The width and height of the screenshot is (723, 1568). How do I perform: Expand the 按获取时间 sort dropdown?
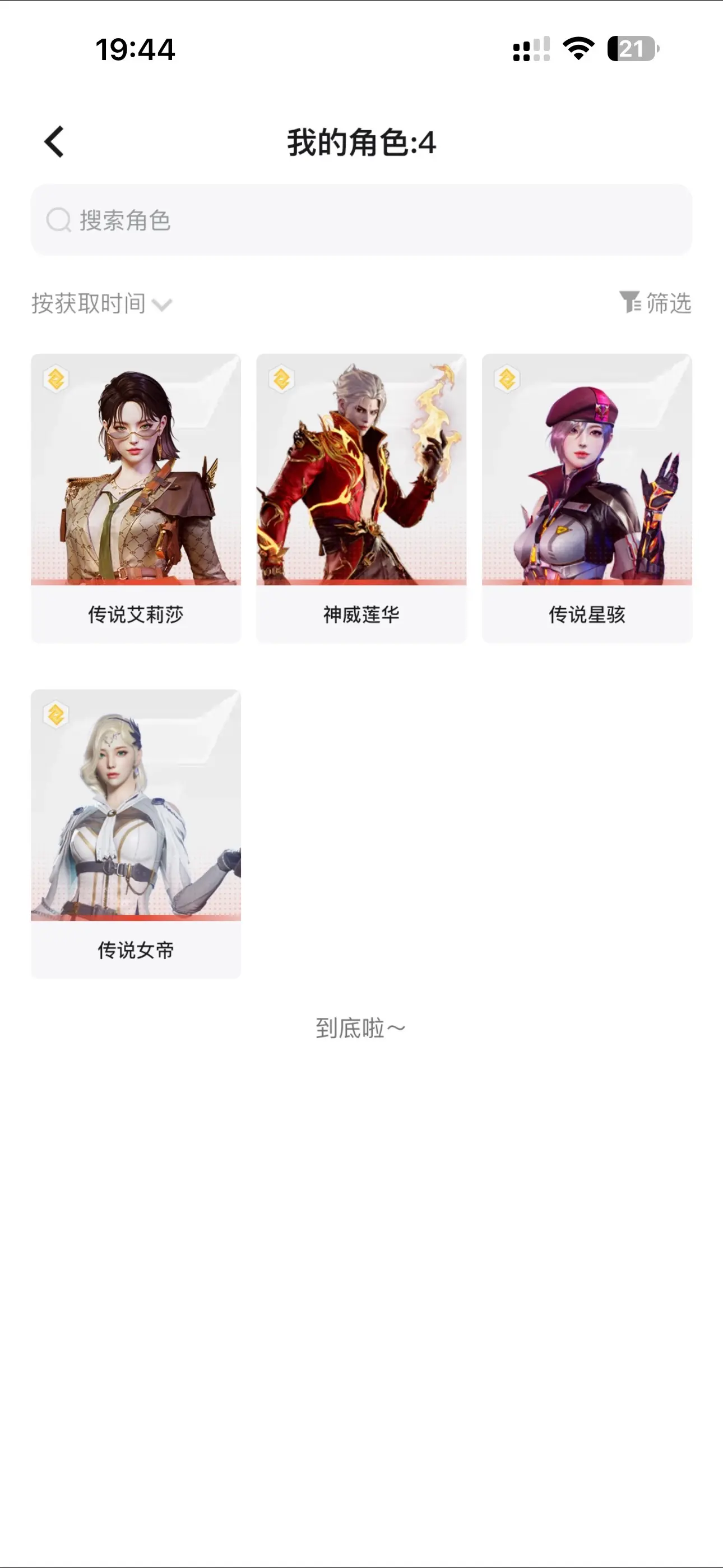[x=101, y=303]
